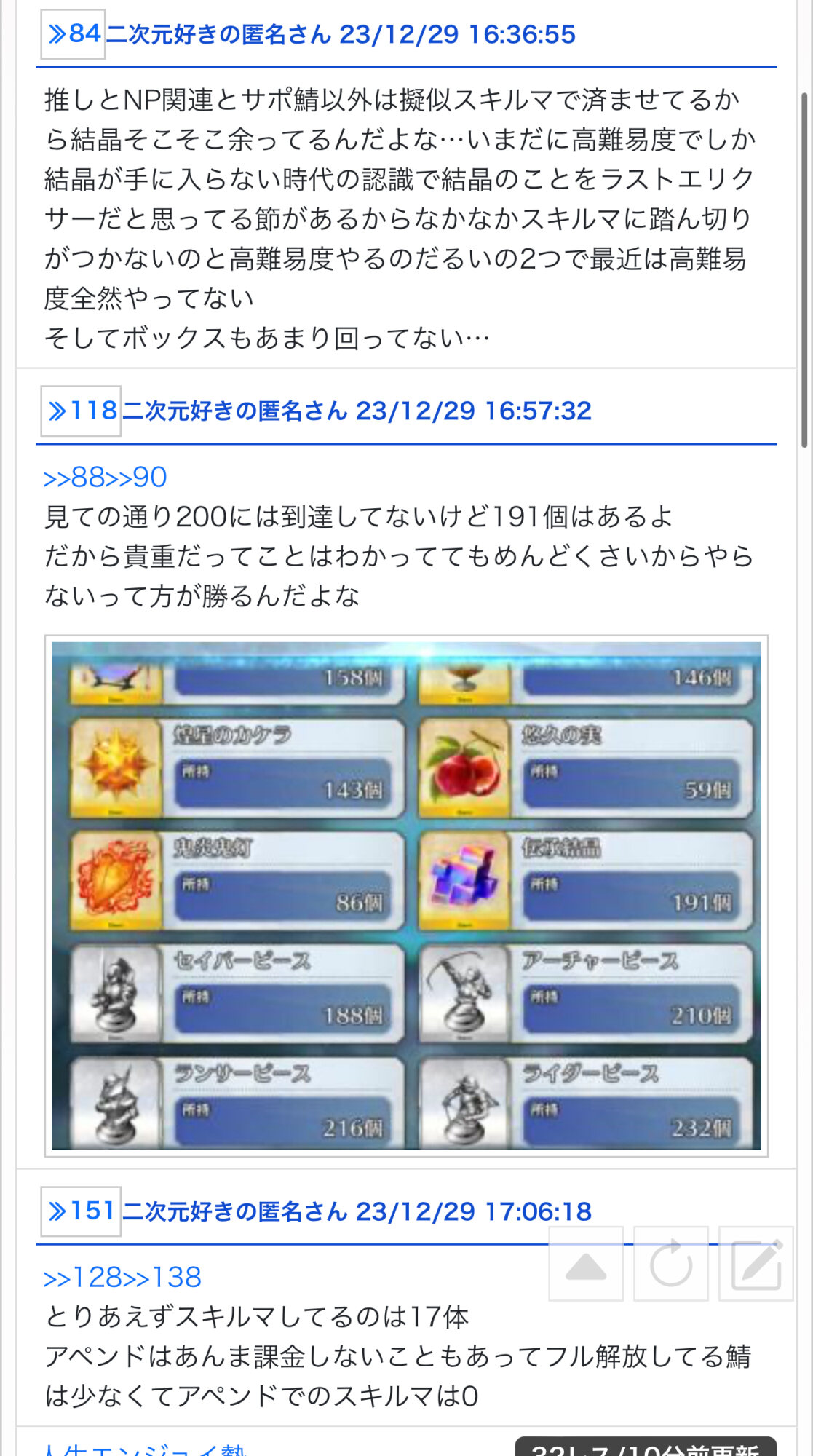The image size is (813, 1456).
Task: Open the >>128>>138 reply reference link
Action: point(122,1278)
